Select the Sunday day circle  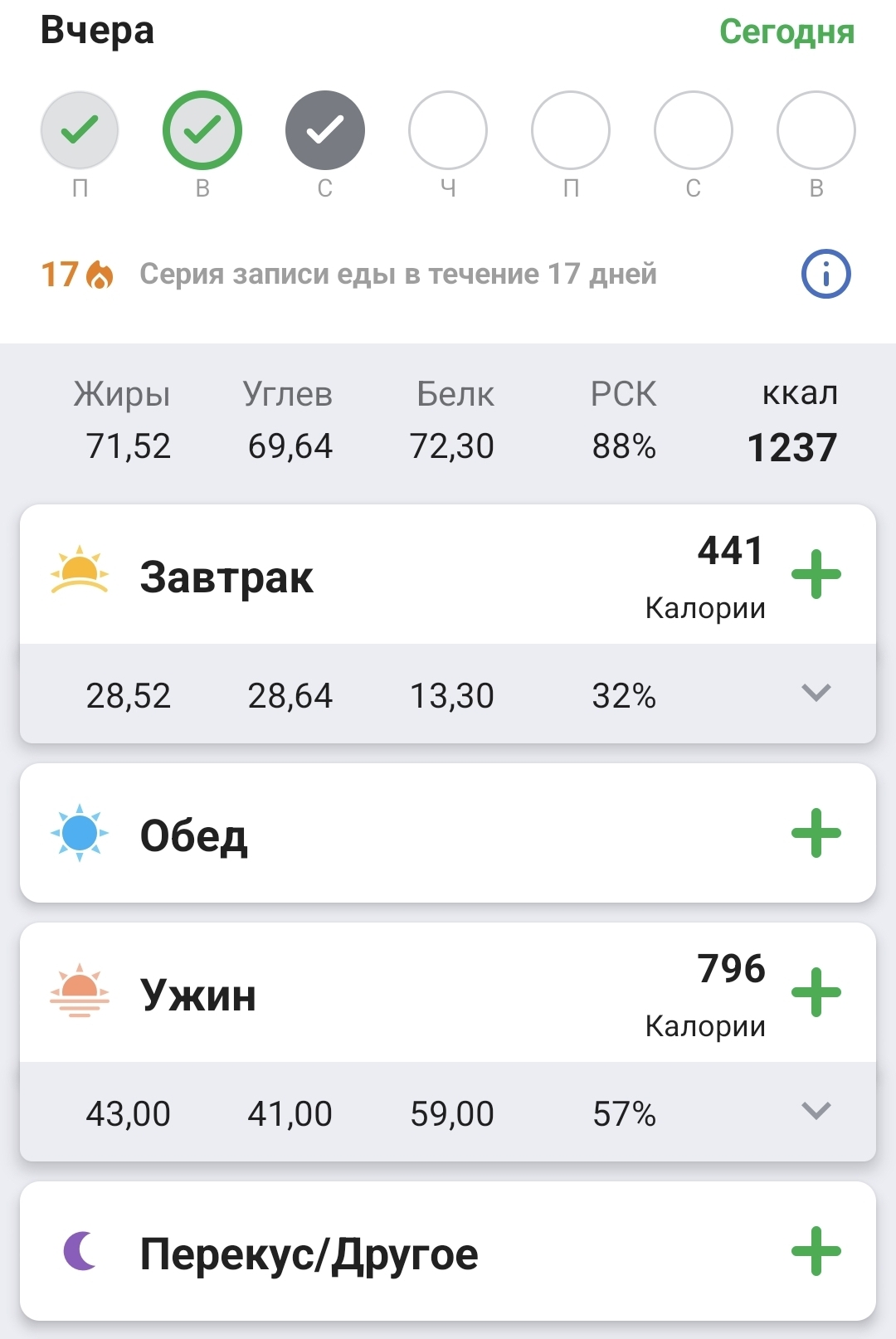pos(816,130)
